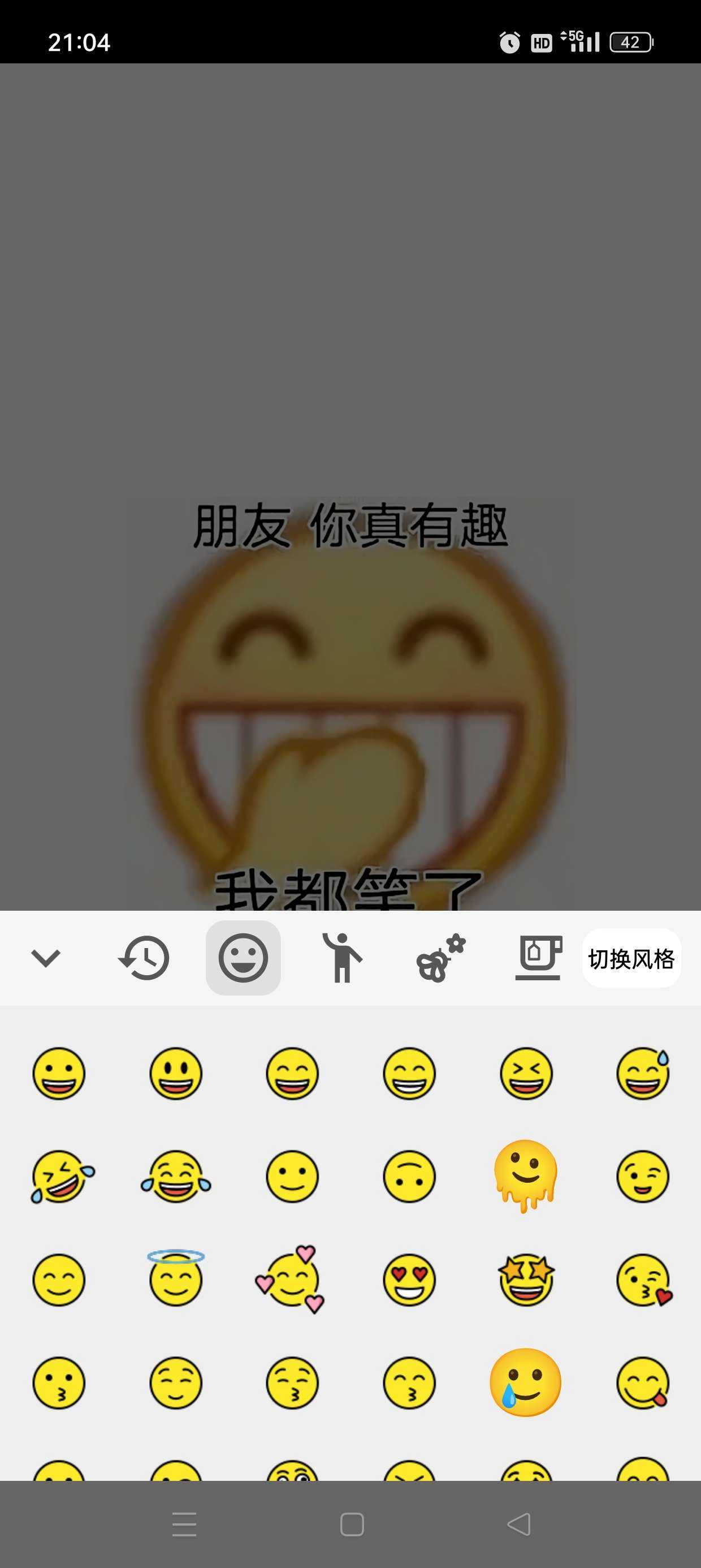Select the smiling face with halo emoji
Viewport: 701px width, 1568px height.
point(176,1278)
